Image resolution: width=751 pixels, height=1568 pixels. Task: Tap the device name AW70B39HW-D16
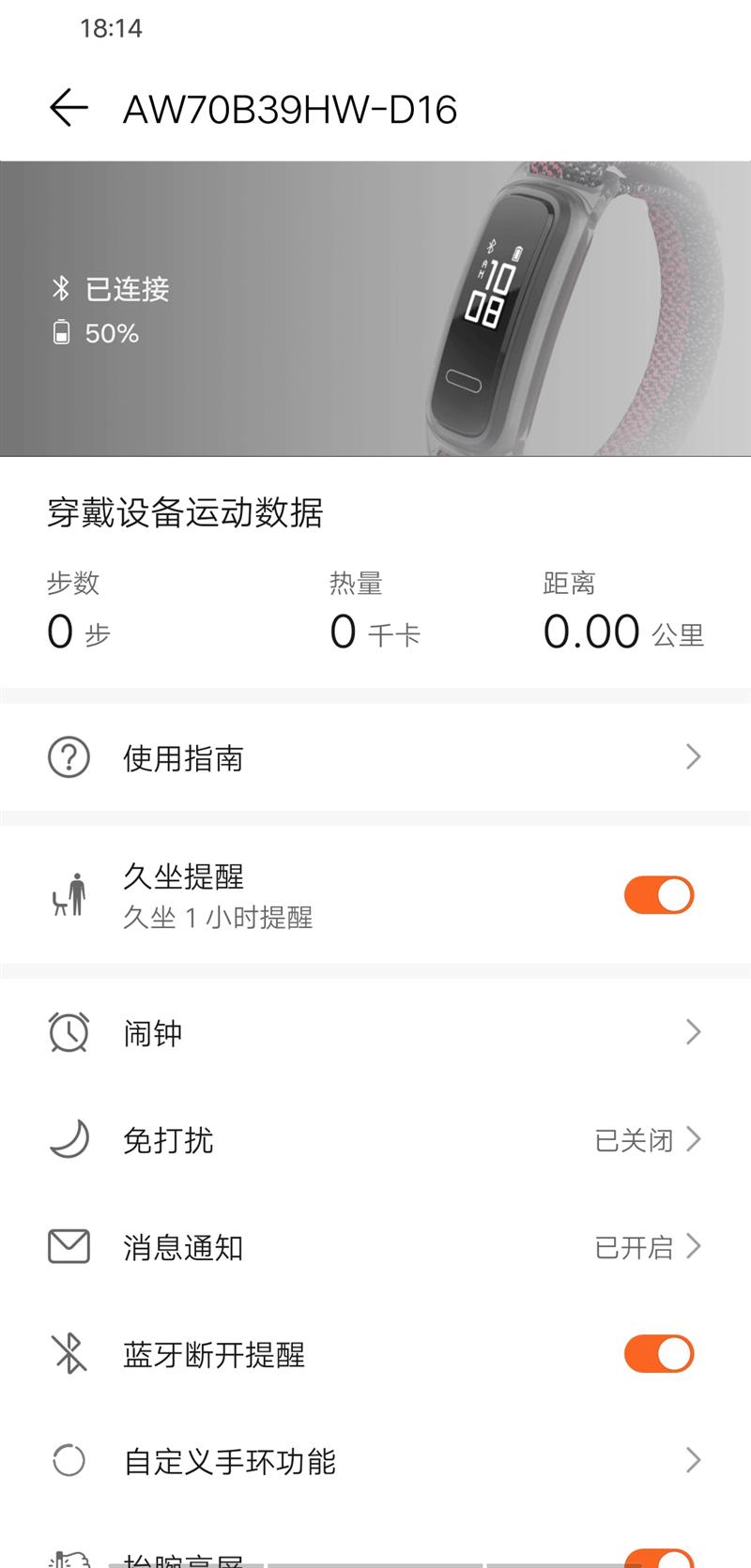(289, 109)
